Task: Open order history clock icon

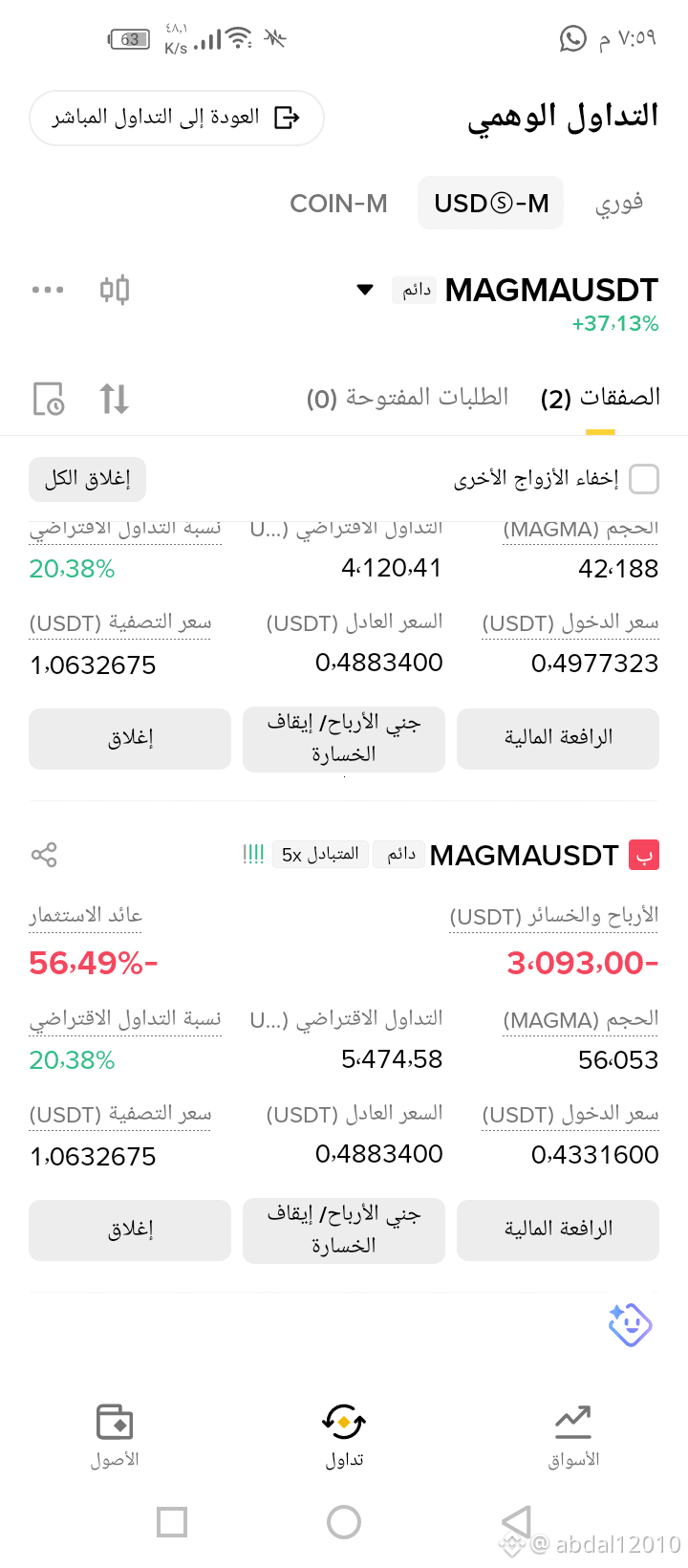Action: tap(48, 399)
